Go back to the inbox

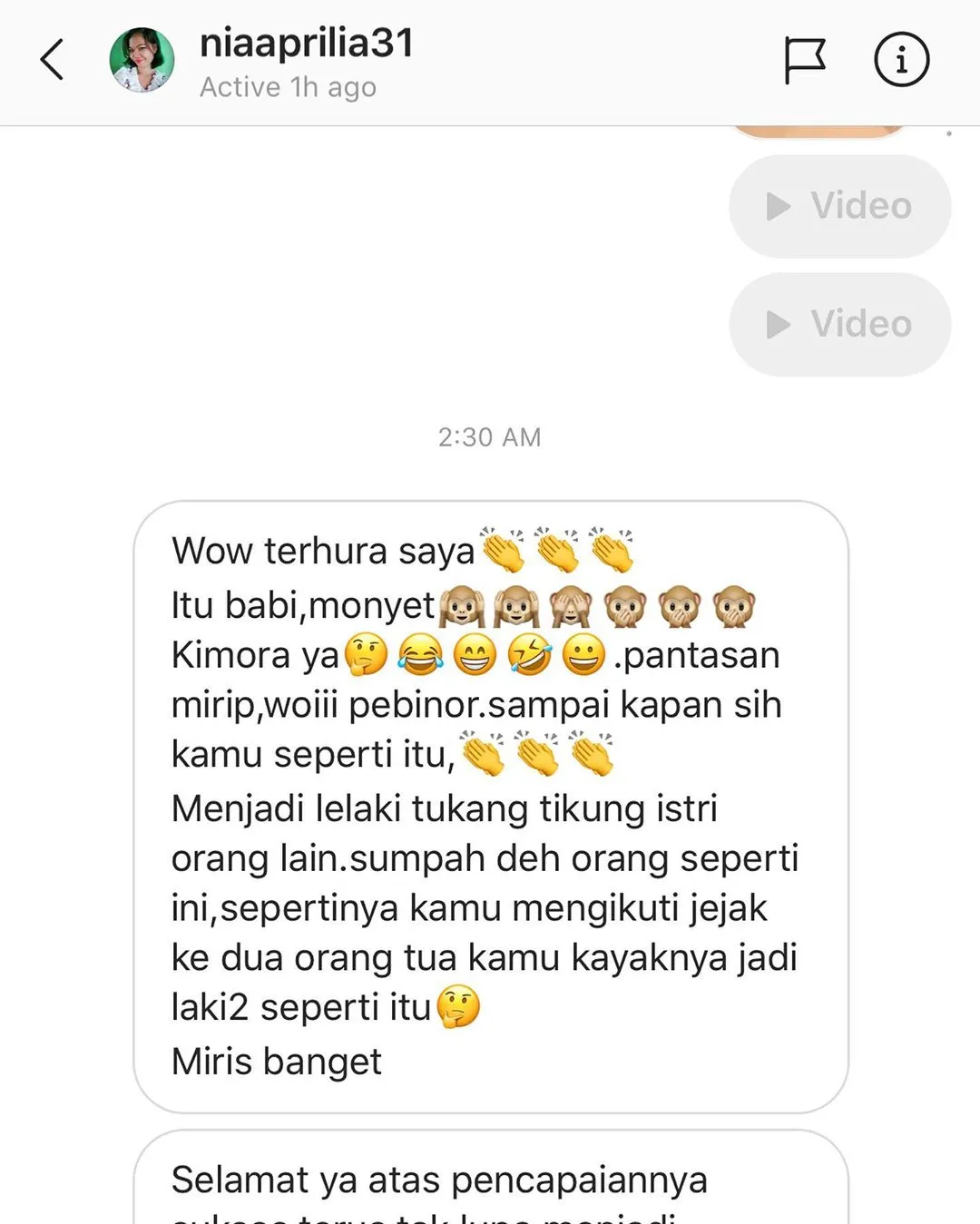pyautogui.click(x=53, y=60)
